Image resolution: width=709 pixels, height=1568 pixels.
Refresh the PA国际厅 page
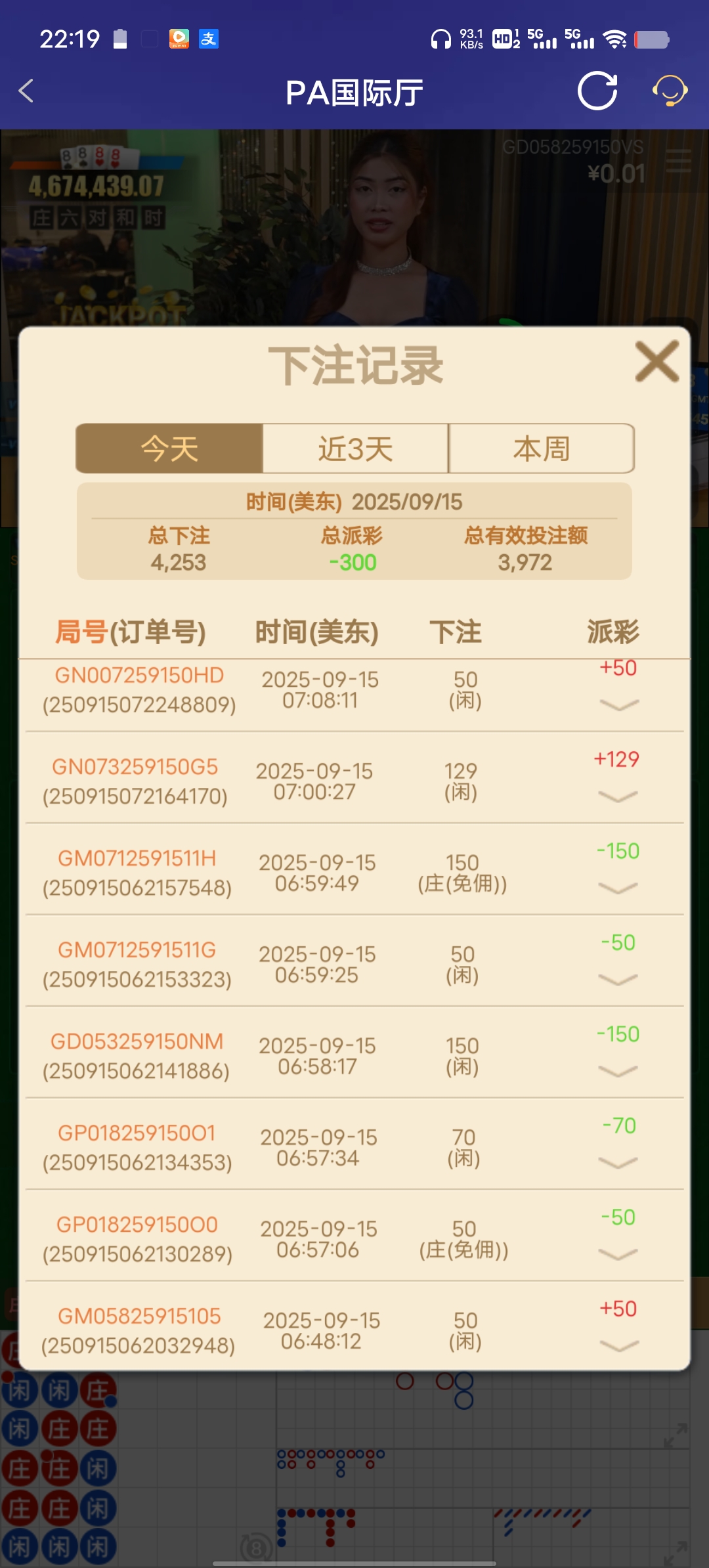click(x=596, y=91)
